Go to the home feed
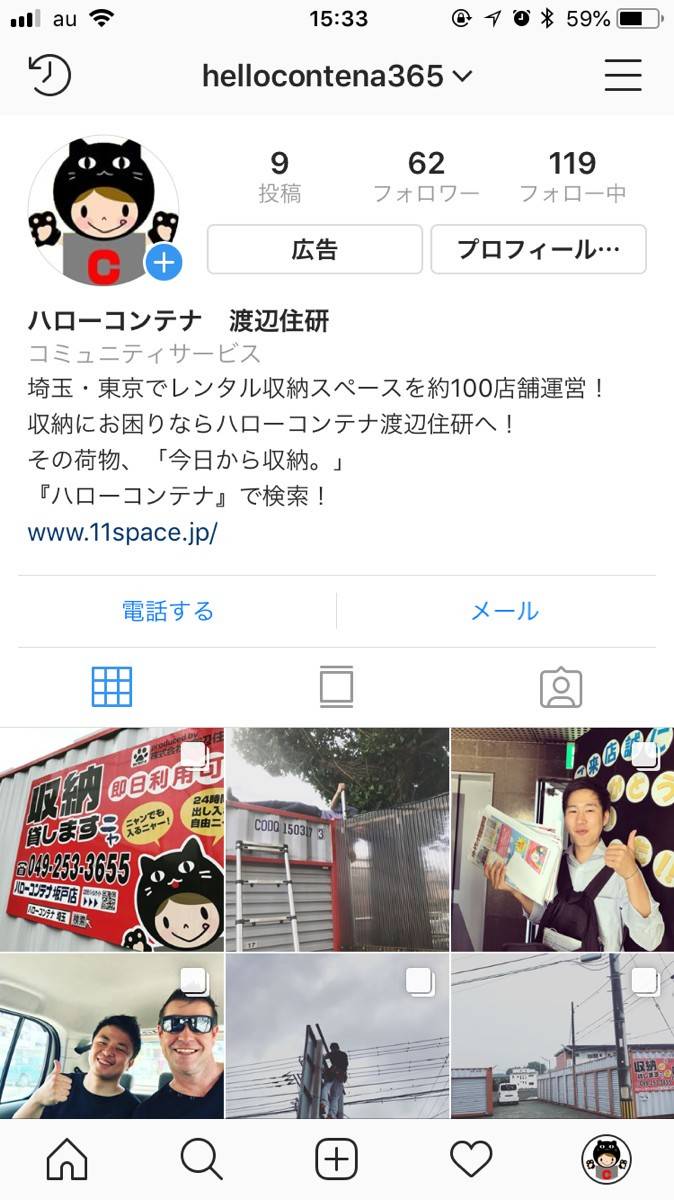 tap(67, 1159)
